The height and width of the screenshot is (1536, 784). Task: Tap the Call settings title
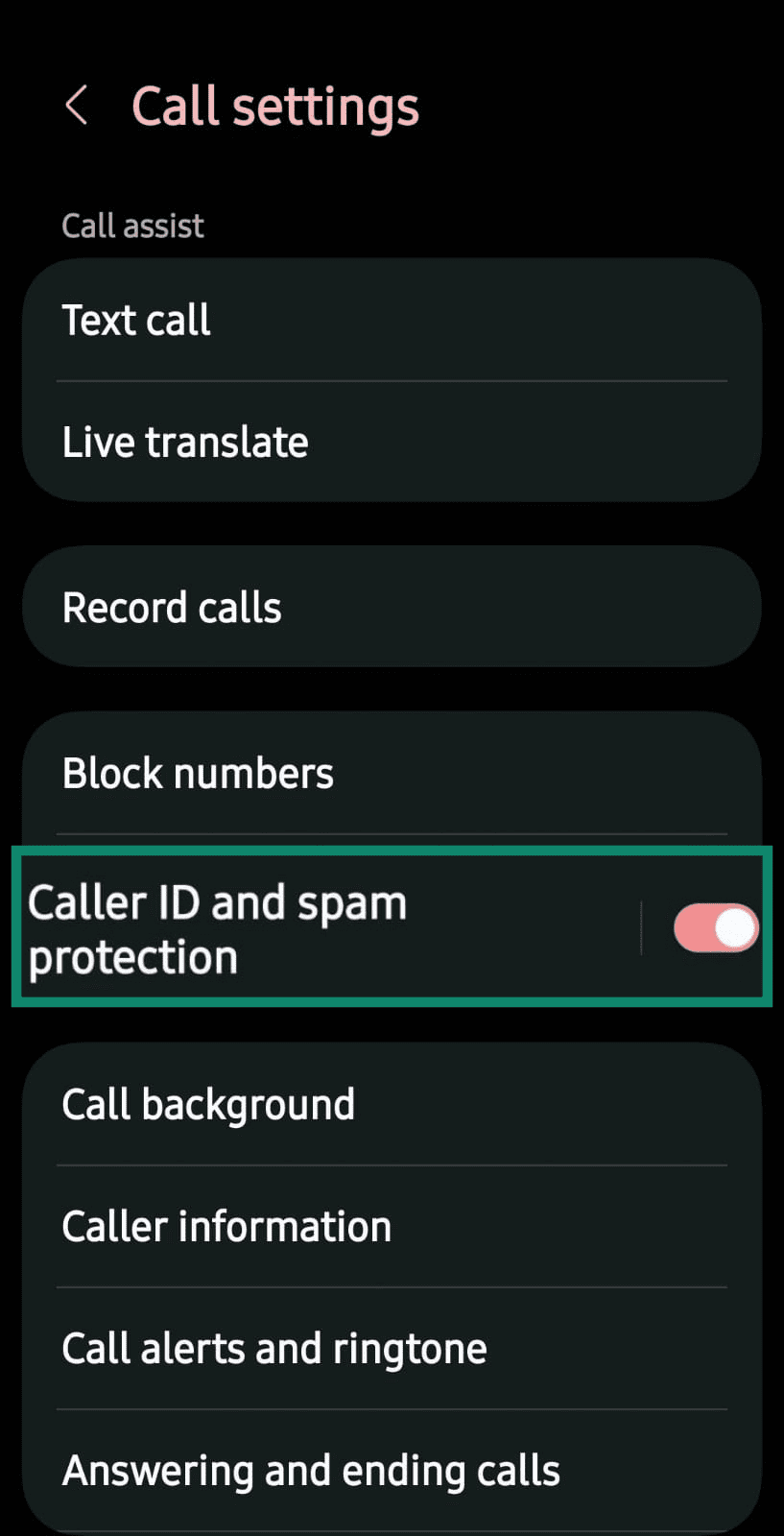(x=275, y=106)
